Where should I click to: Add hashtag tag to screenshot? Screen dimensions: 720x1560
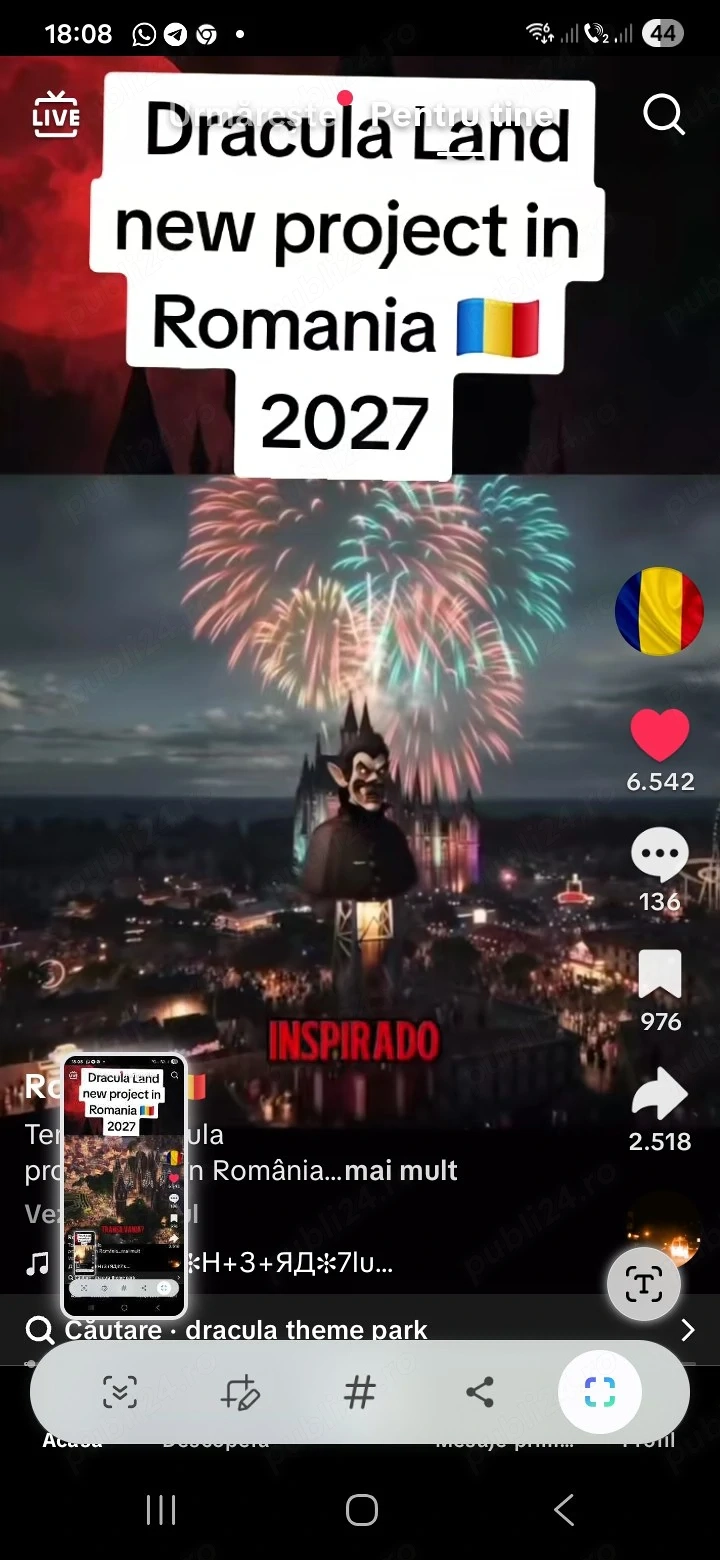[360, 1392]
